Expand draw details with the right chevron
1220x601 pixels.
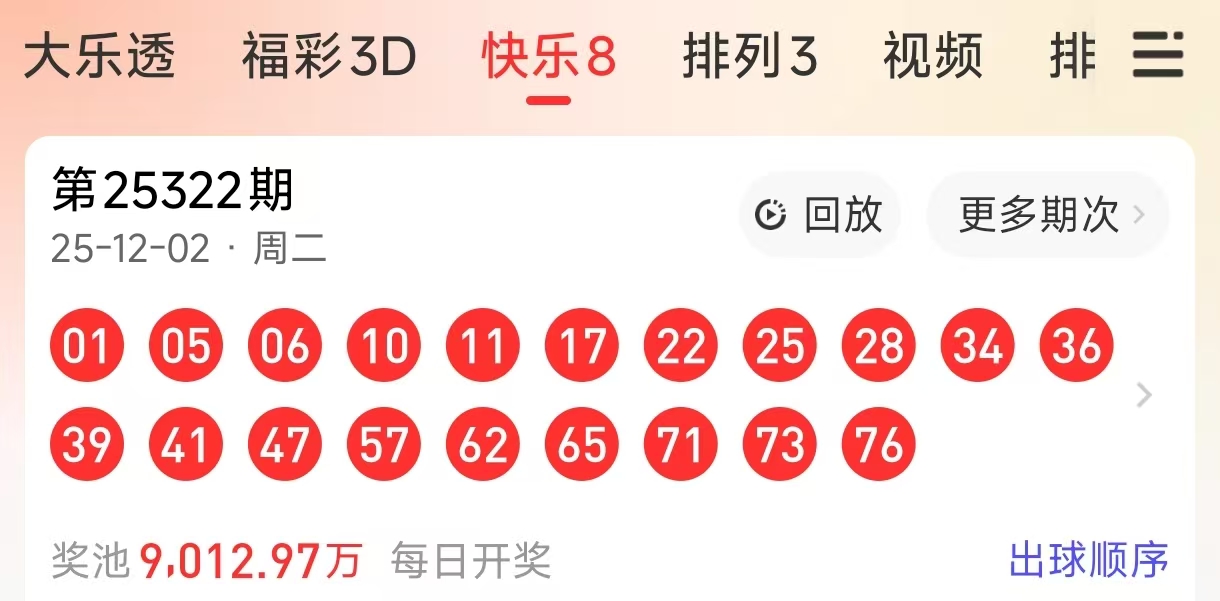point(1145,396)
